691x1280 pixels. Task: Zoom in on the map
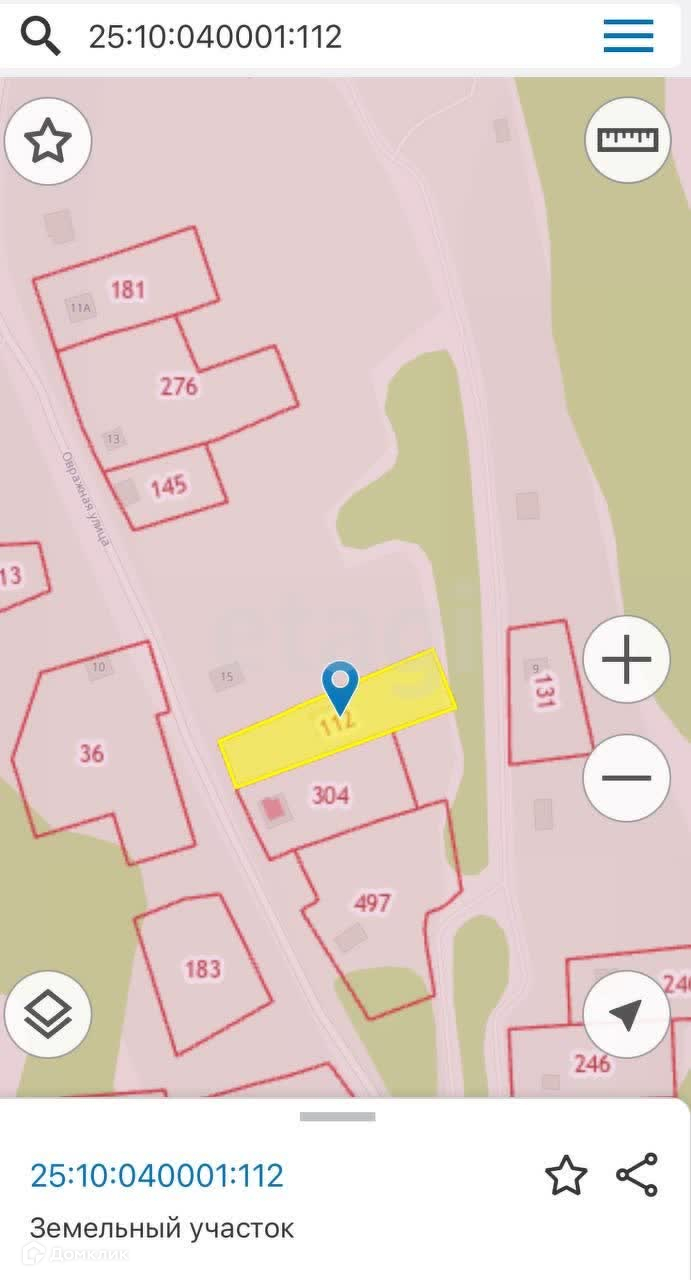coord(627,660)
